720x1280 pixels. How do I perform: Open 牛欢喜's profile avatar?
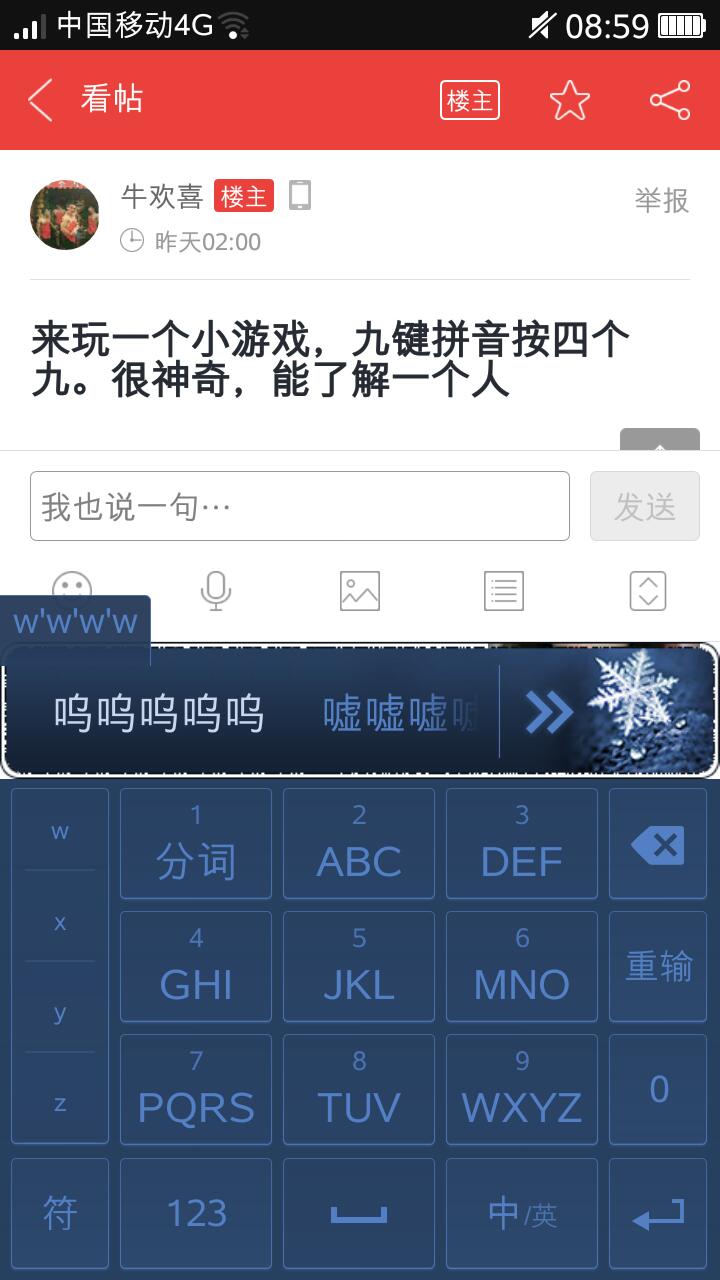tap(65, 214)
